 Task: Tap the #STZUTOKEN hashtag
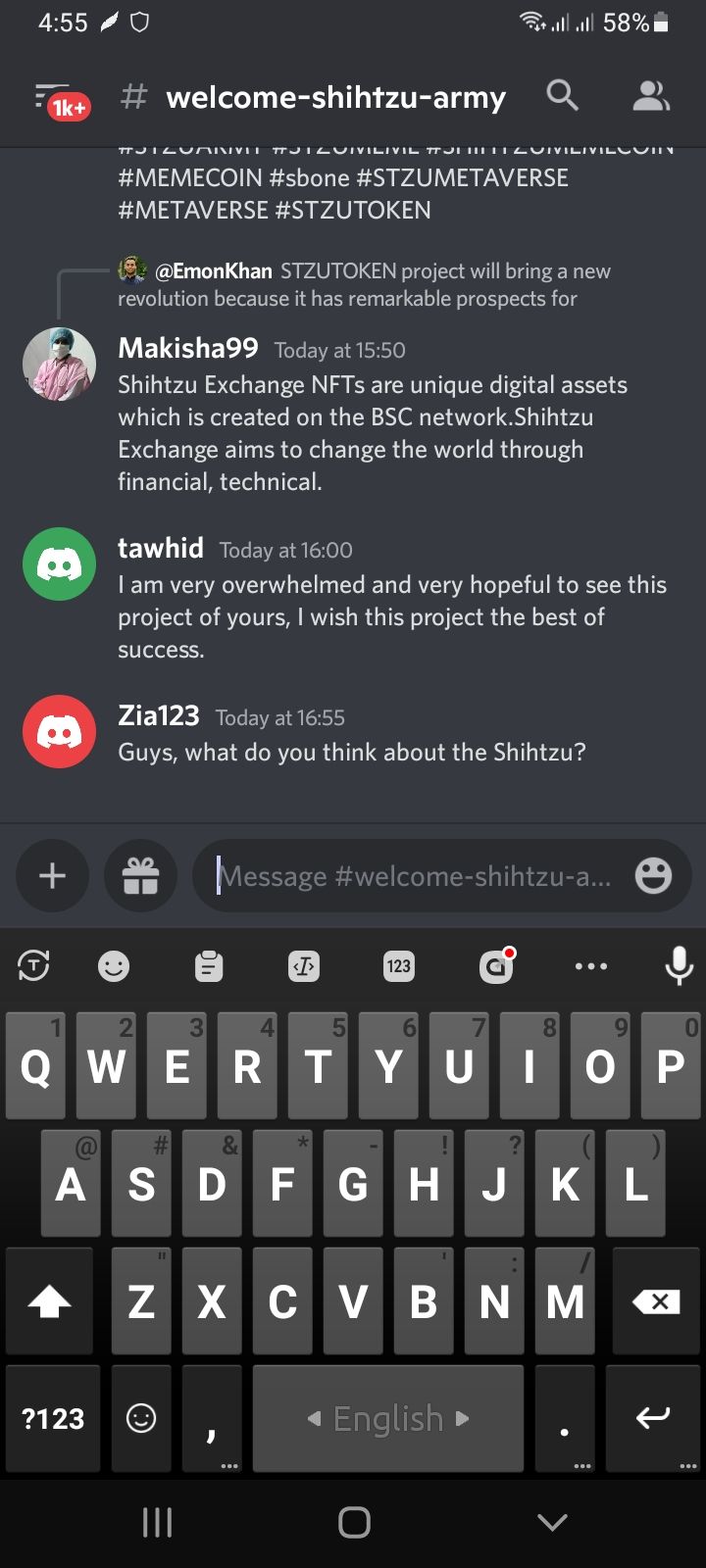353,210
